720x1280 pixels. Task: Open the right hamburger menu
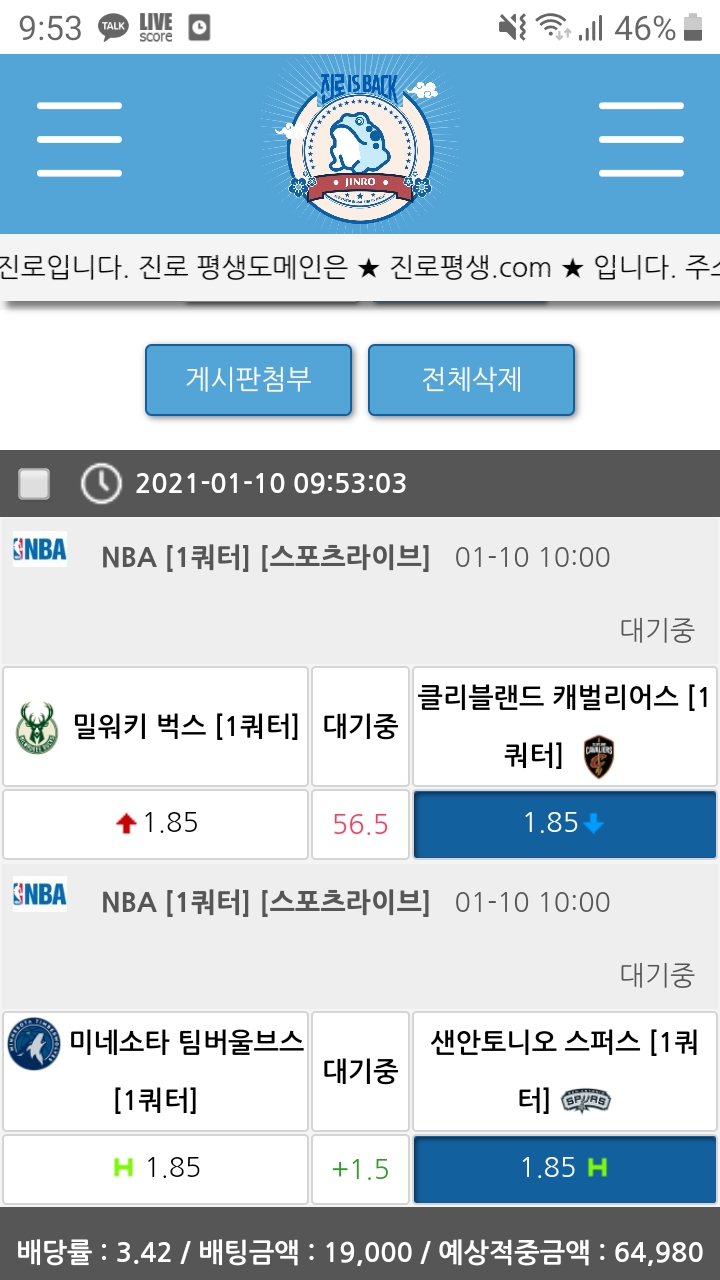pyautogui.click(x=641, y=140)
